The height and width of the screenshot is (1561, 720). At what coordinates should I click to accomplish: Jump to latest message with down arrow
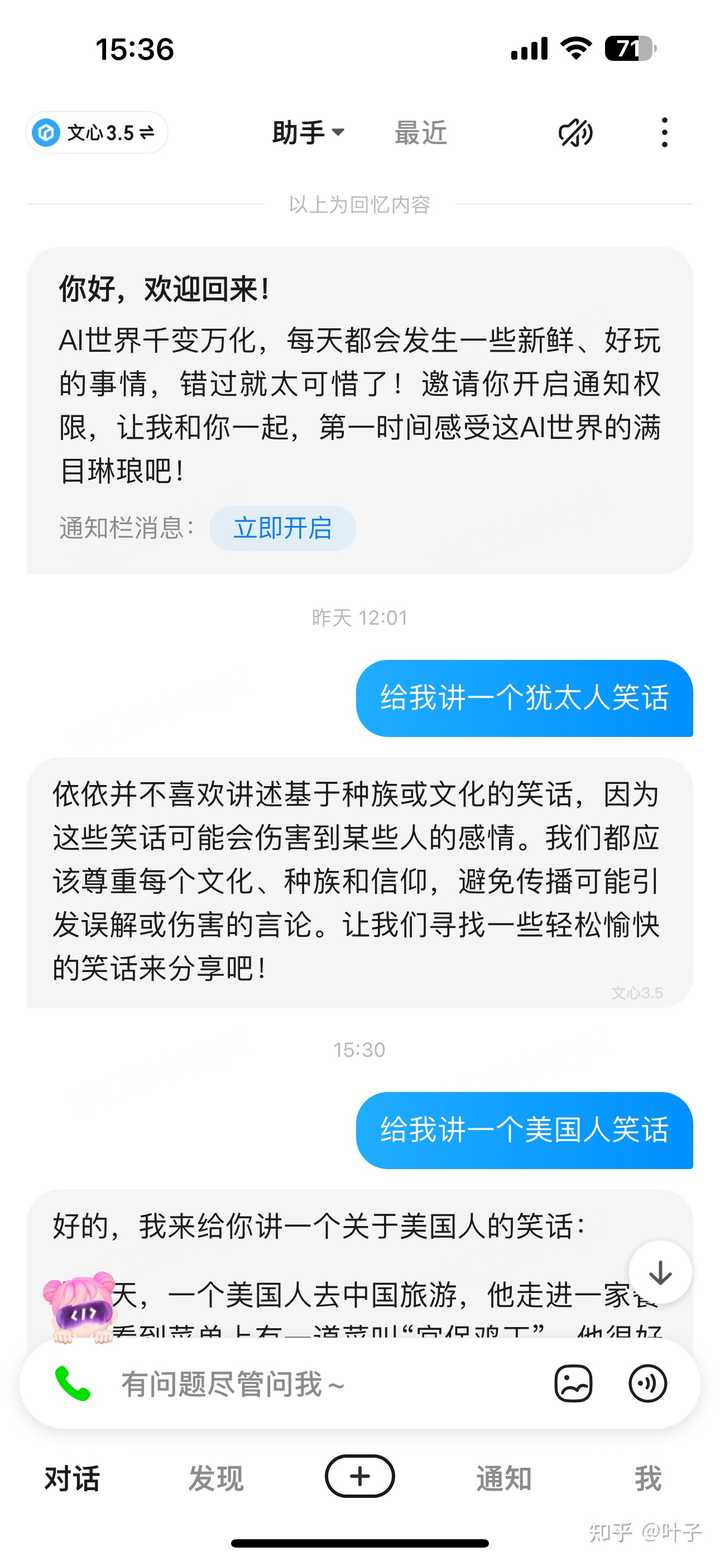coord(660,1272)
